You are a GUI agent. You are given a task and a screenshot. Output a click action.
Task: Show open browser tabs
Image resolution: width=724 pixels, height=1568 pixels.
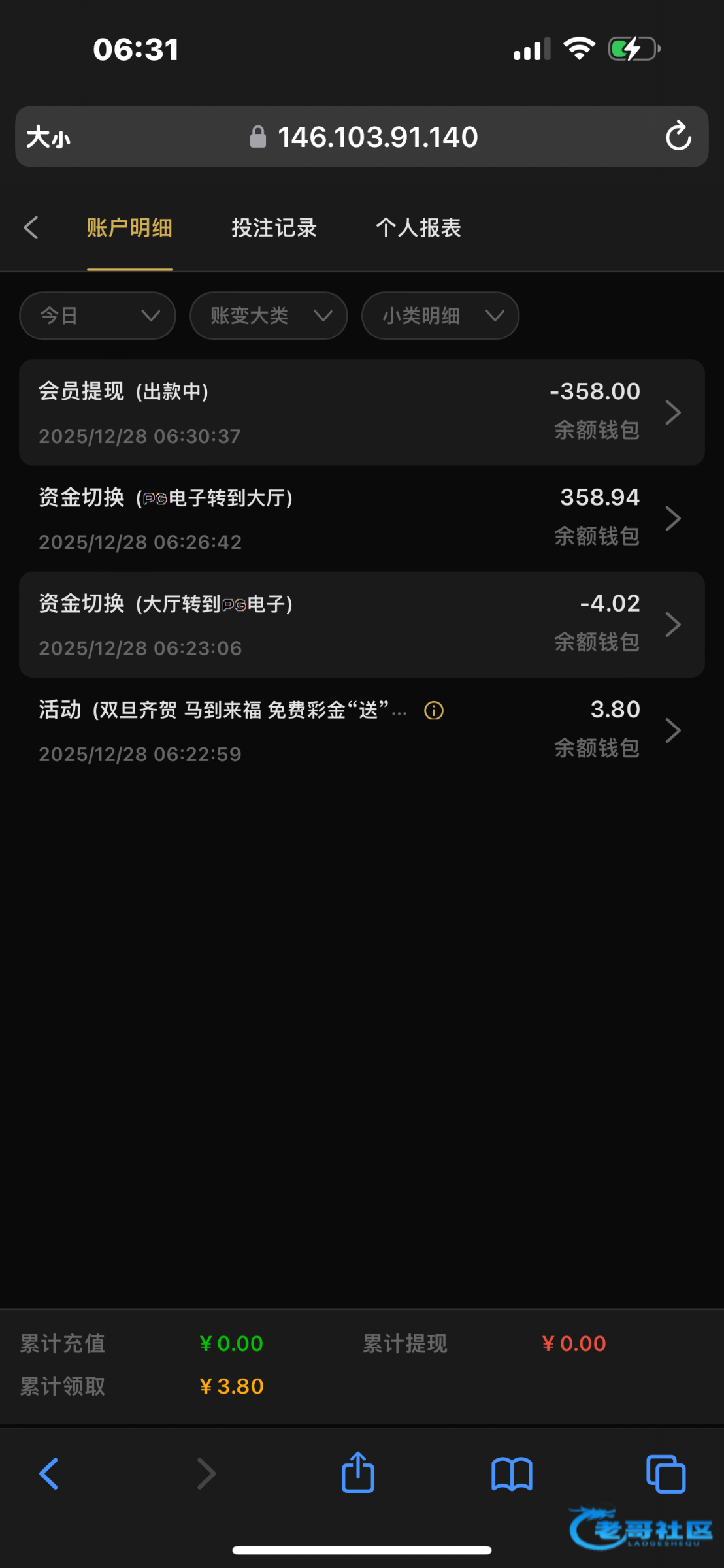(x=666, y=1474)
